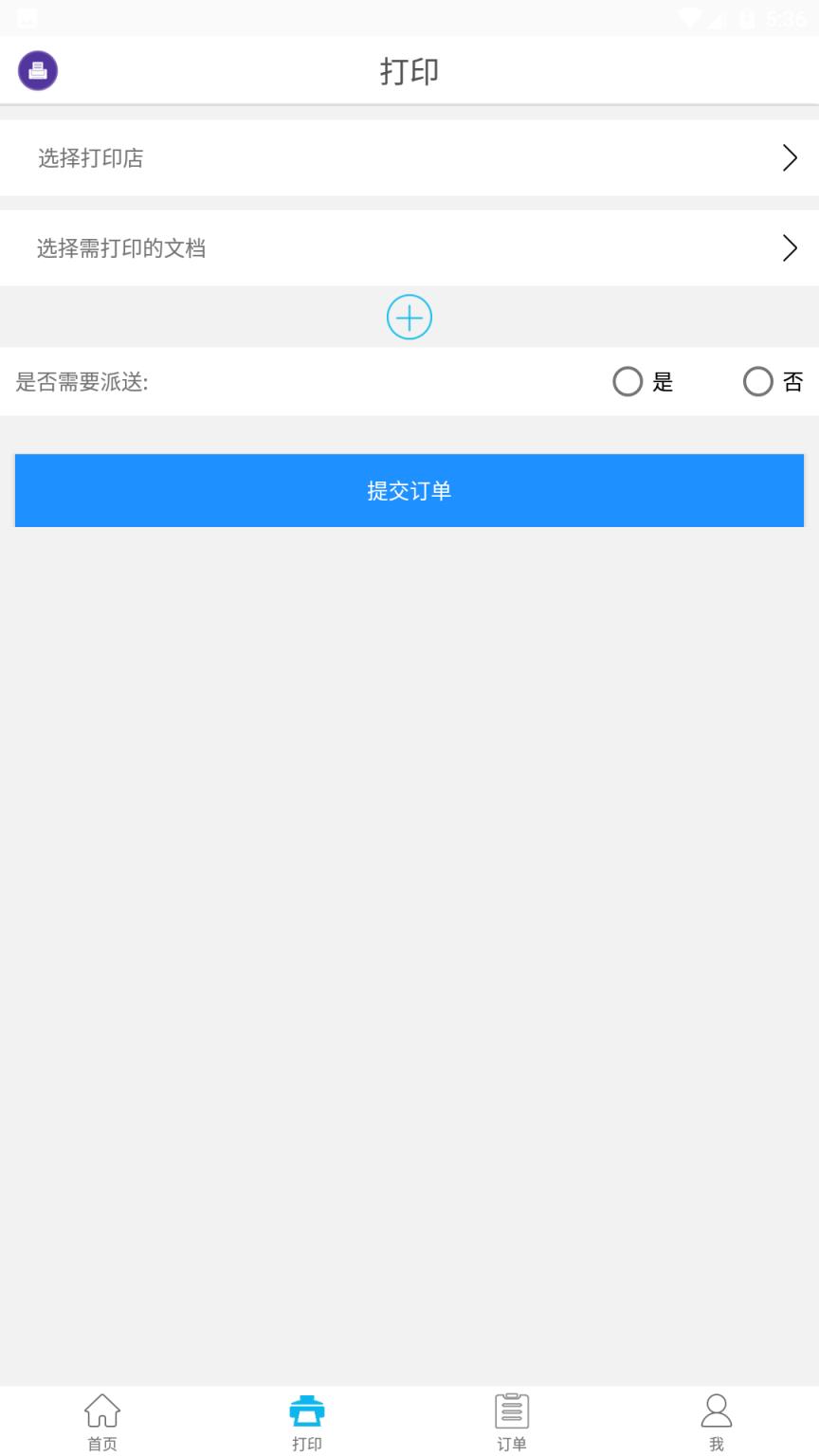Switch to the 首页 tab

101,1419
